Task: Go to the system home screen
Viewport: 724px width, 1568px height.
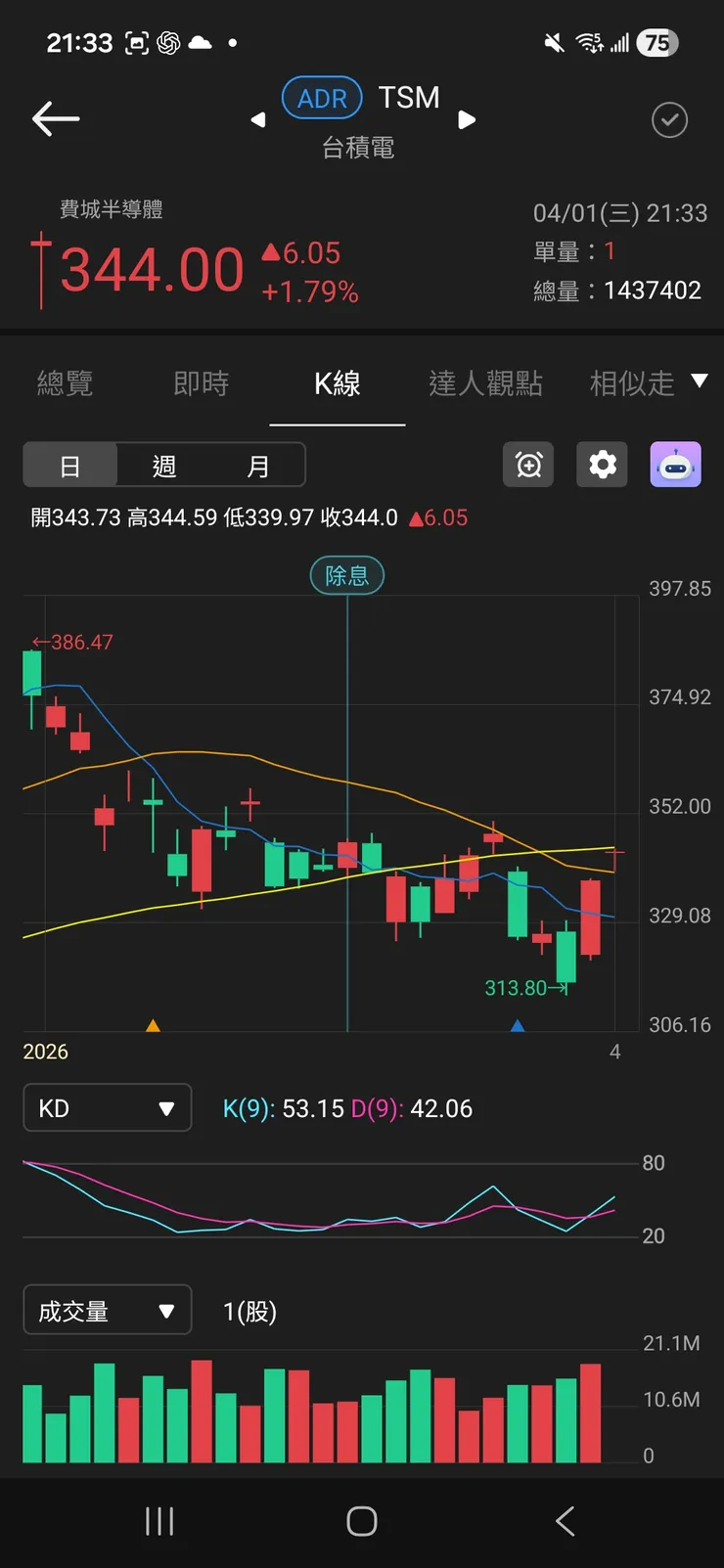Action: coord(362,1521)
